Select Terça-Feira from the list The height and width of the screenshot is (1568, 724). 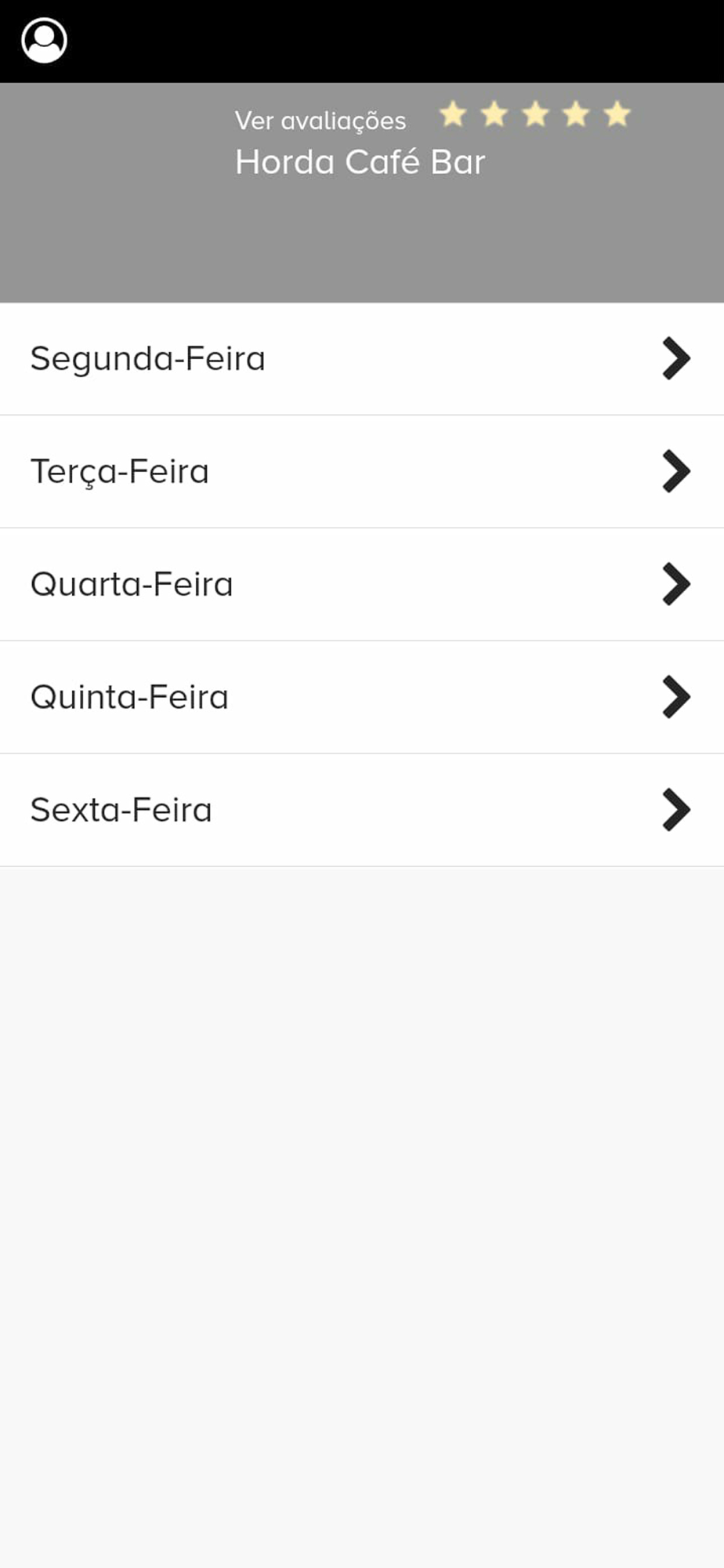(x=360, y=472)
